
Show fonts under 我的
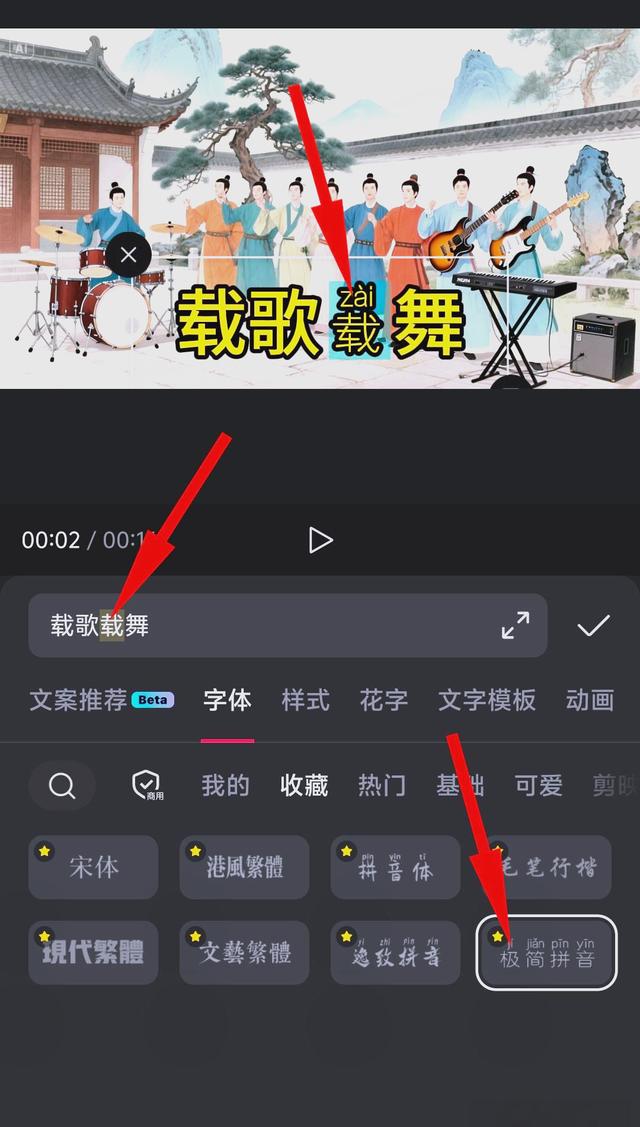(225, 786)
